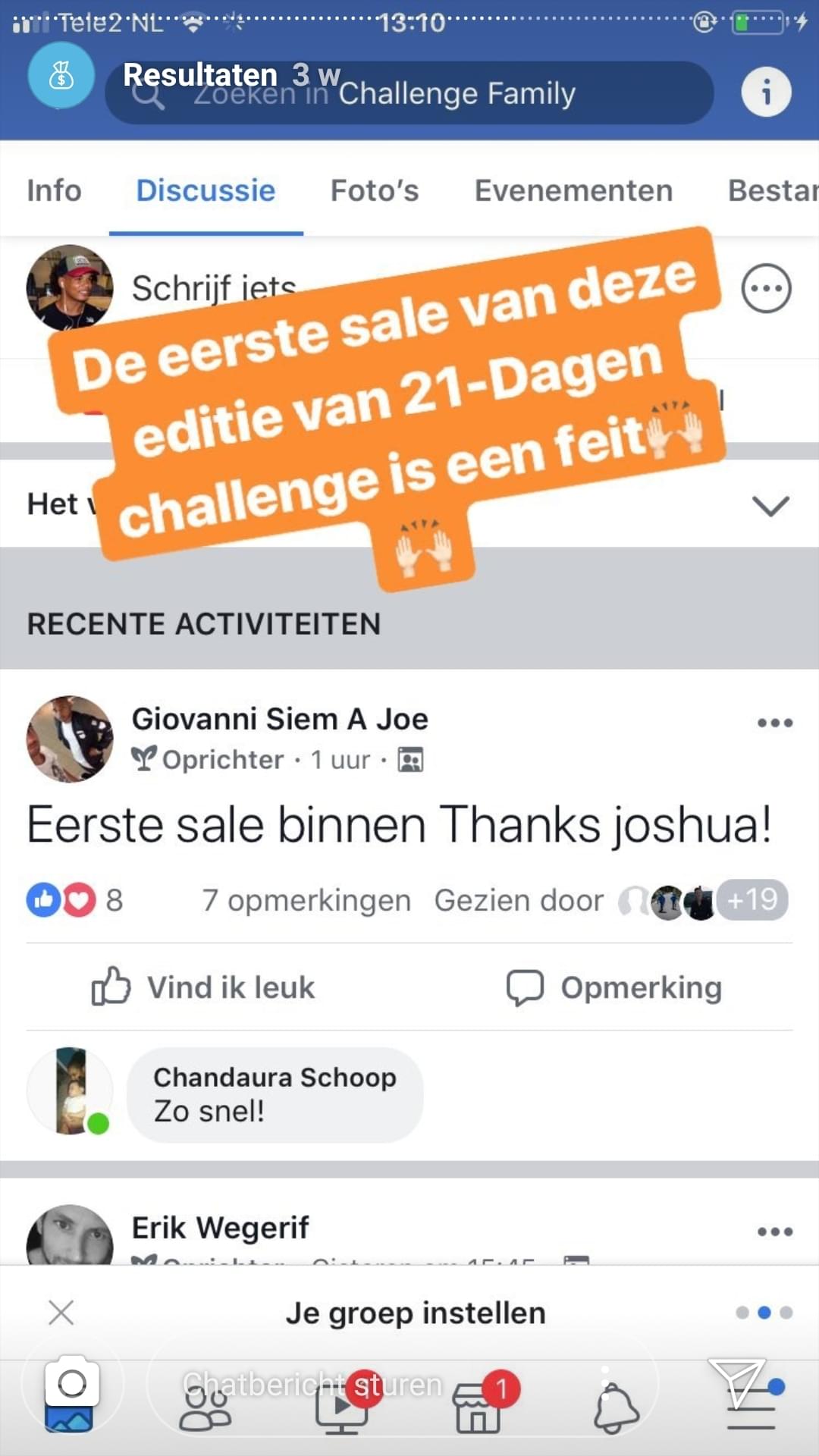Open the story camera button
This screenshot has width=819, height=1456.
(72, 1384)
